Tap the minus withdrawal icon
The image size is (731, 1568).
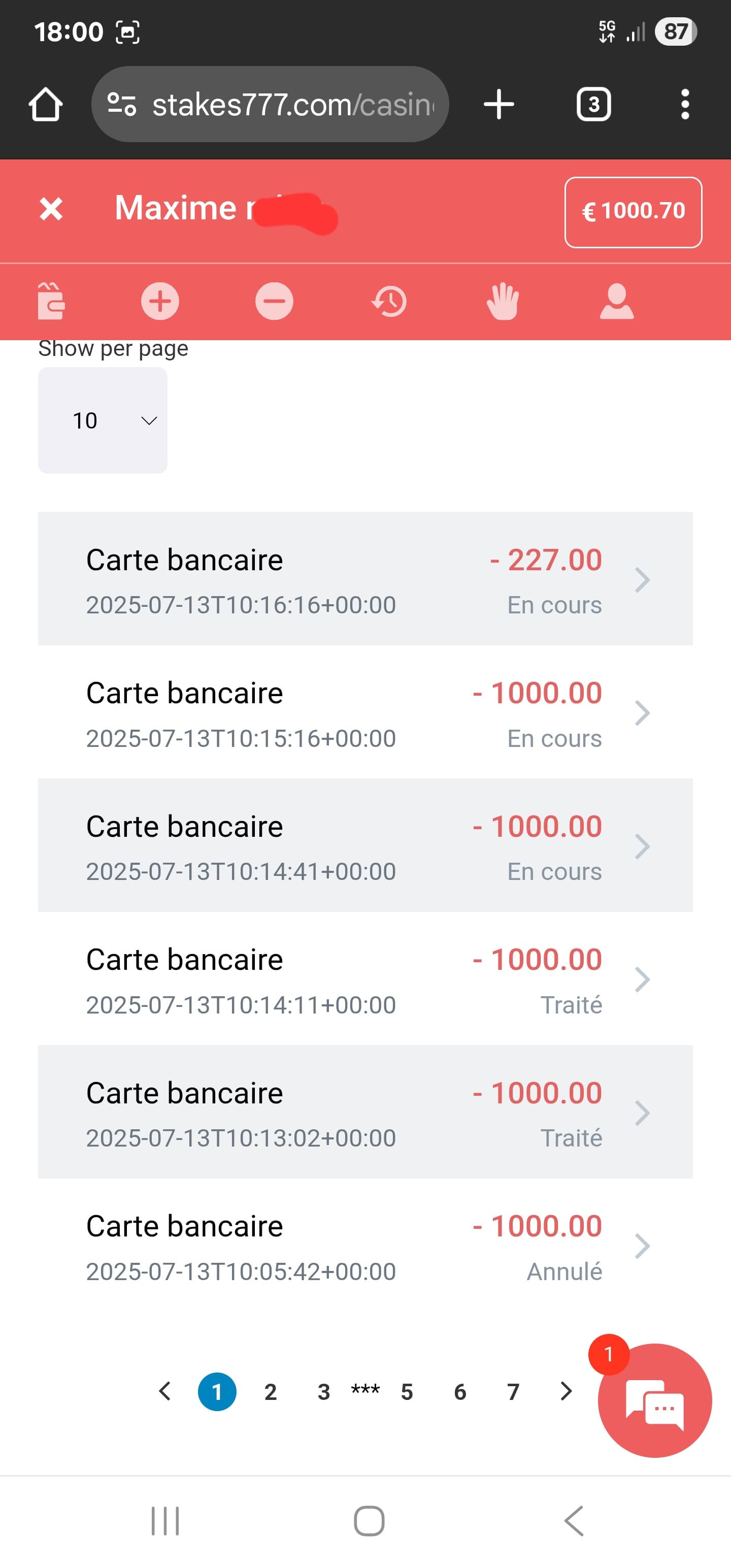click(274, 301)
